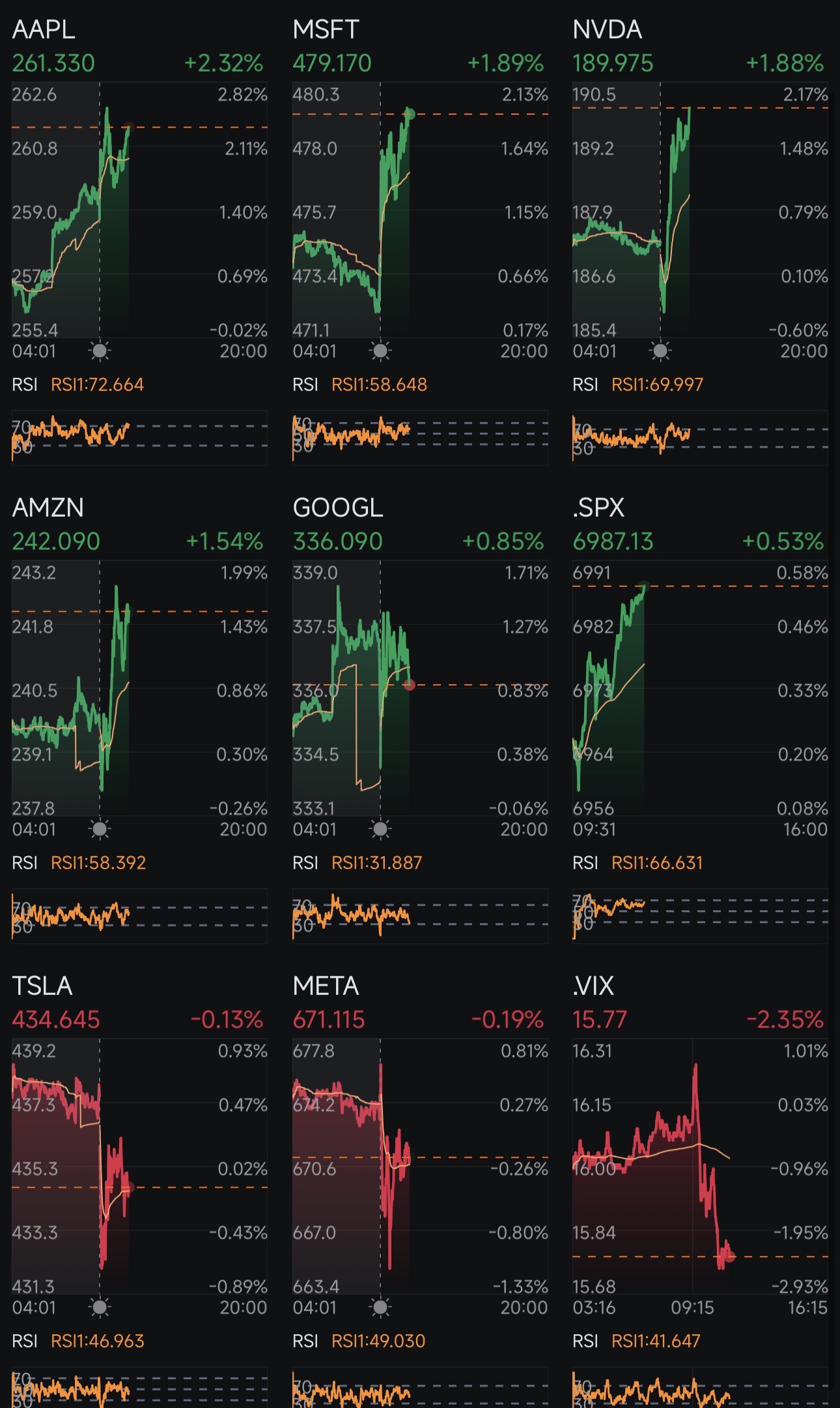Image resolution: width=840 pixels, height=1408 pixels.
Task: Open the .SPX index chart card
Action: [x=700, y=719]
